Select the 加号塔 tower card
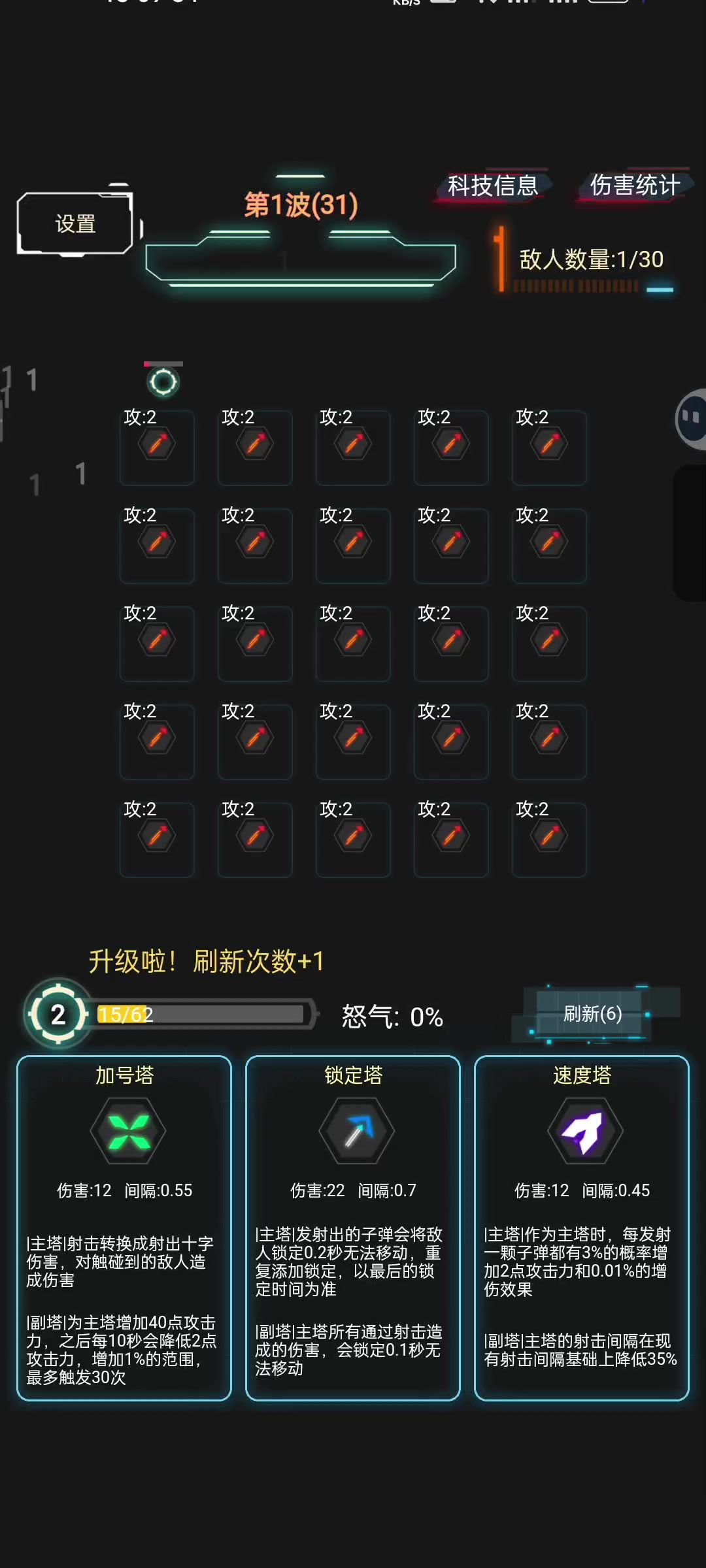This screenshot has width=706, height=1568. [x=124, y=1228]
